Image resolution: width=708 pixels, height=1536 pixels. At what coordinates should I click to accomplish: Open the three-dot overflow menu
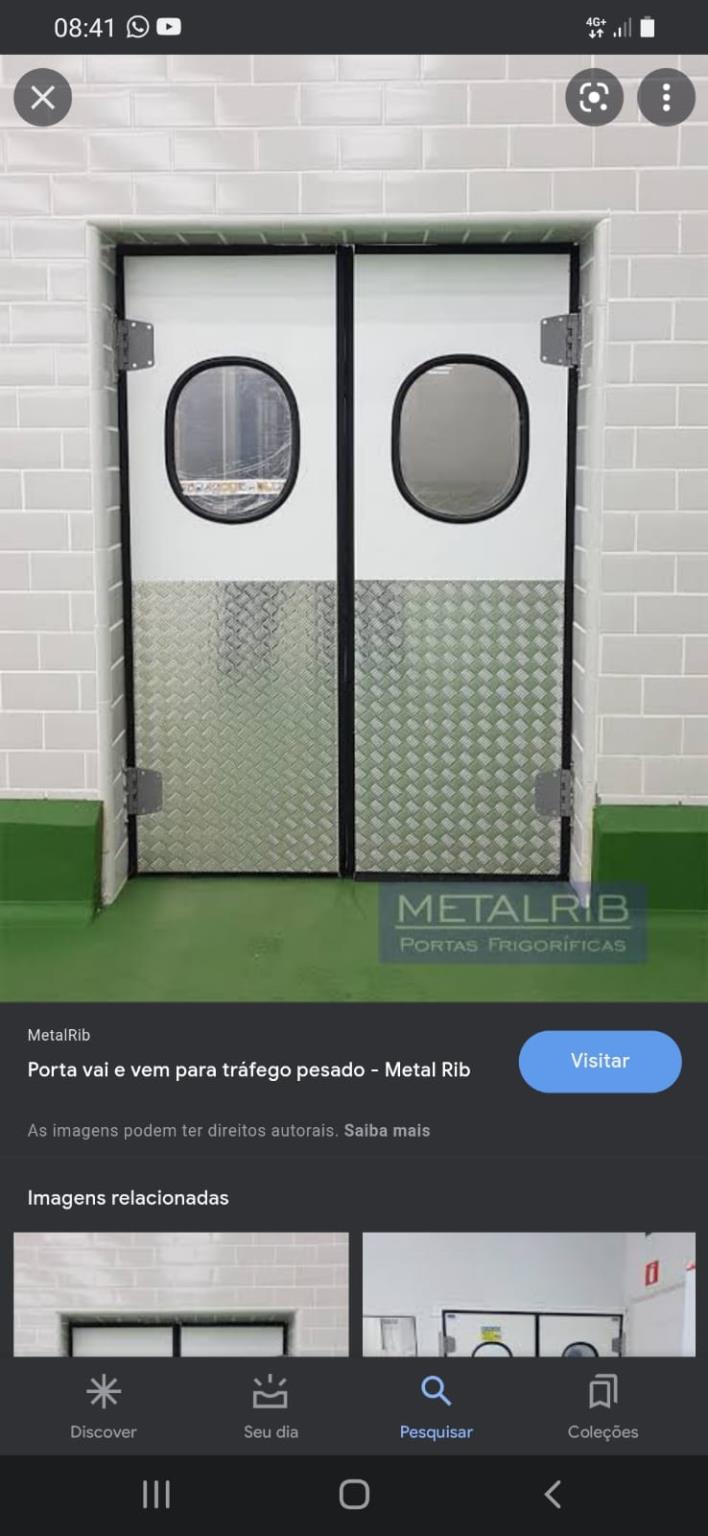[x=666, y=97]
